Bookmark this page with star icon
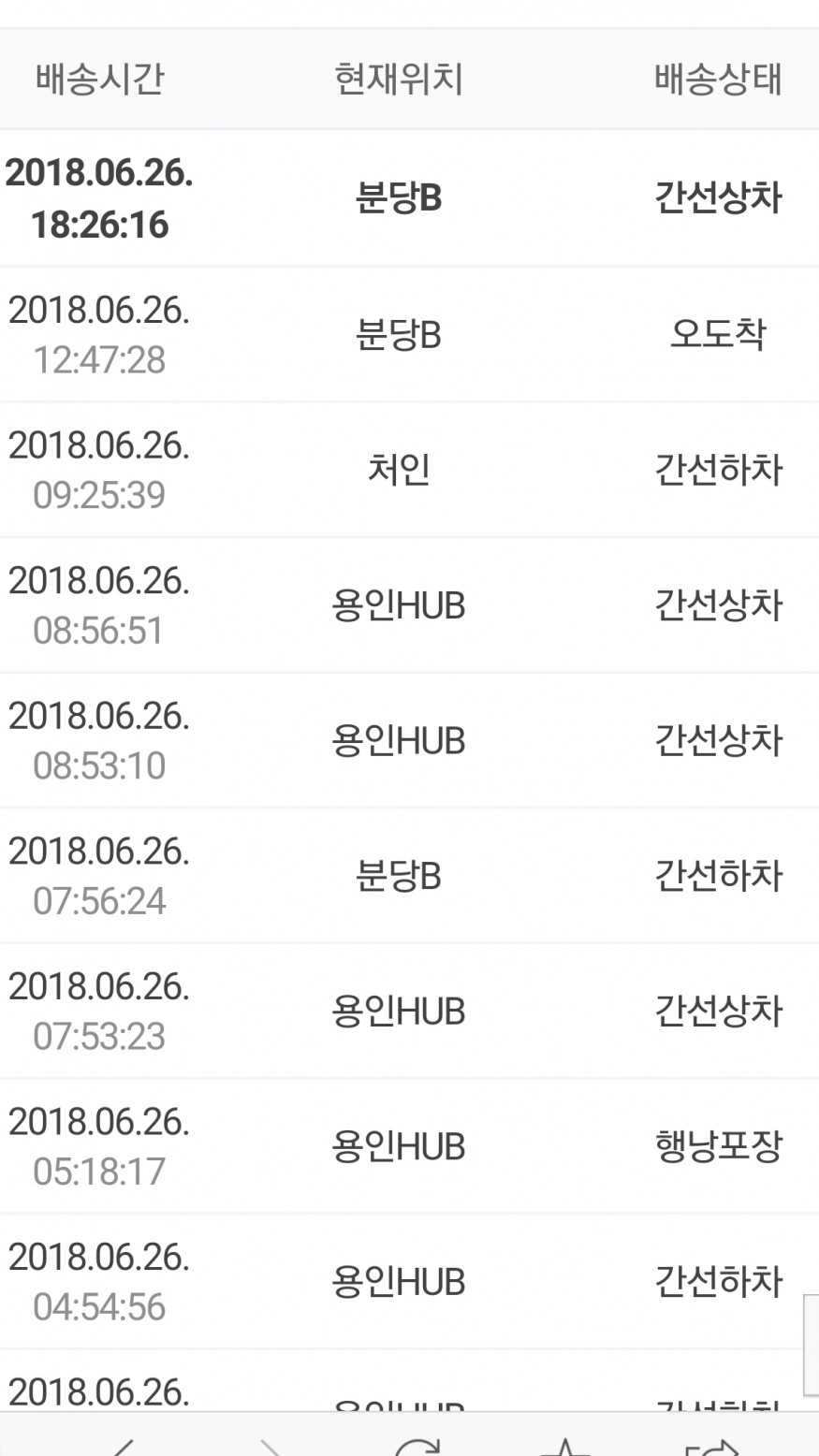This screenshot has height=1456, width=819. pos(564,1448)
